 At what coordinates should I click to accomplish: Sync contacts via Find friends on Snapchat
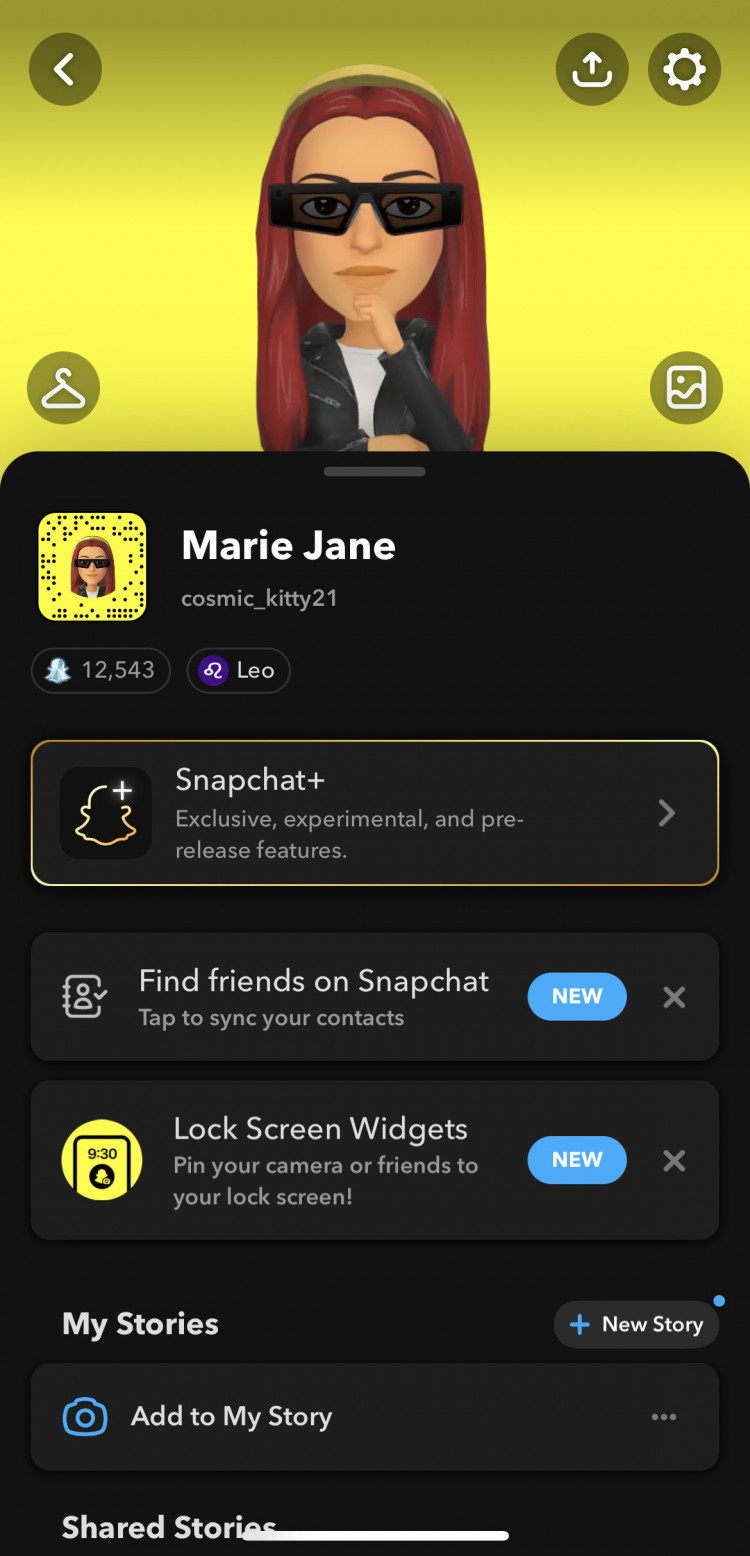pos(314,997)
